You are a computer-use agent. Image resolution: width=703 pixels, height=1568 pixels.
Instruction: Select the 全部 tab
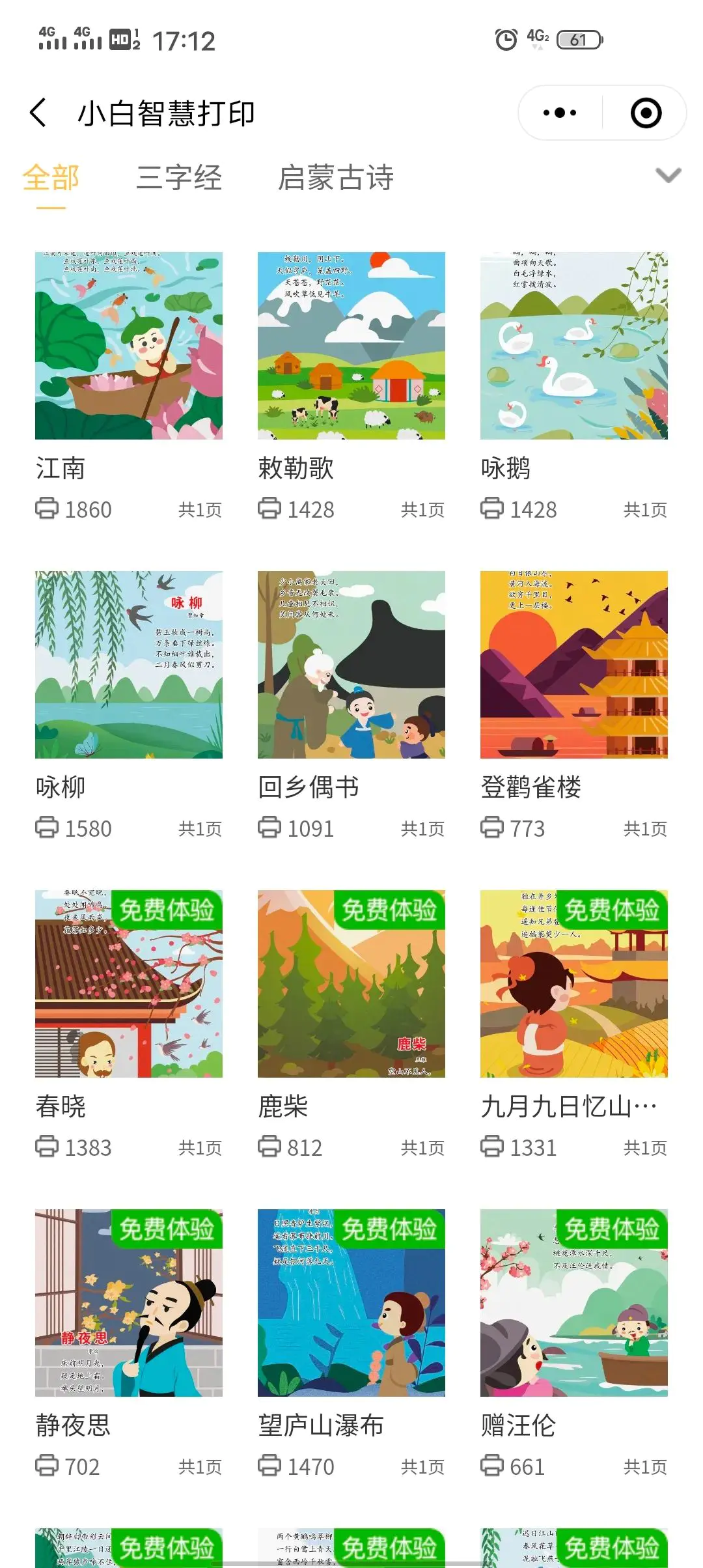point(51,178)
